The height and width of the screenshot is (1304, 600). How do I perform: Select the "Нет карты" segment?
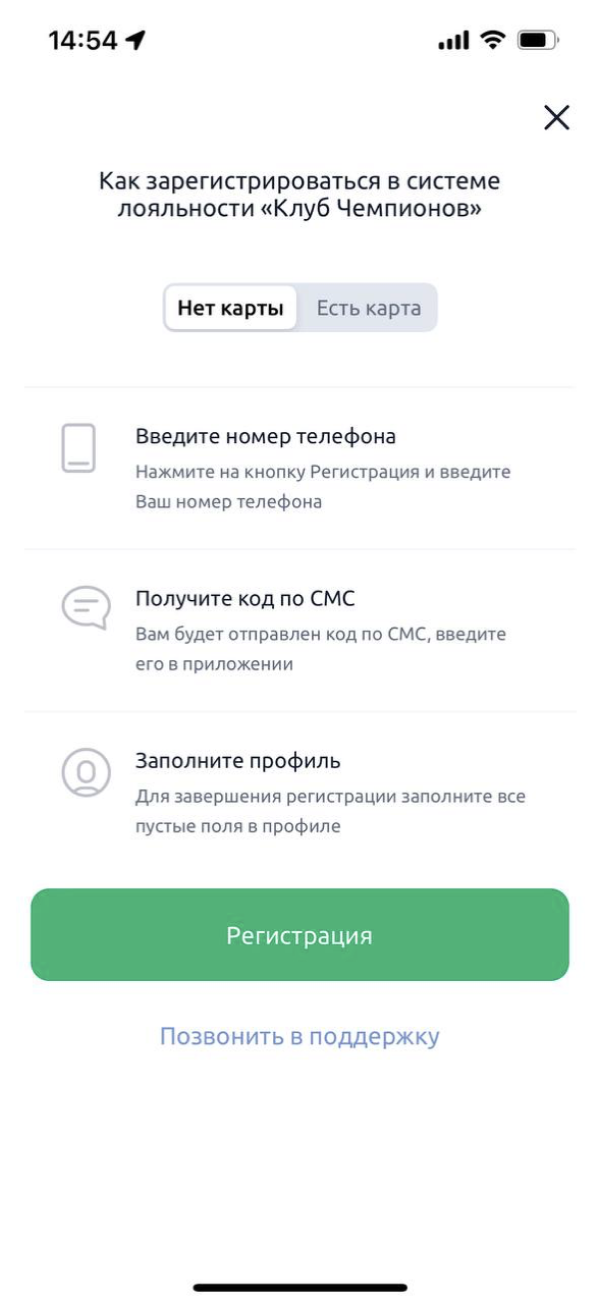point(231,308)
